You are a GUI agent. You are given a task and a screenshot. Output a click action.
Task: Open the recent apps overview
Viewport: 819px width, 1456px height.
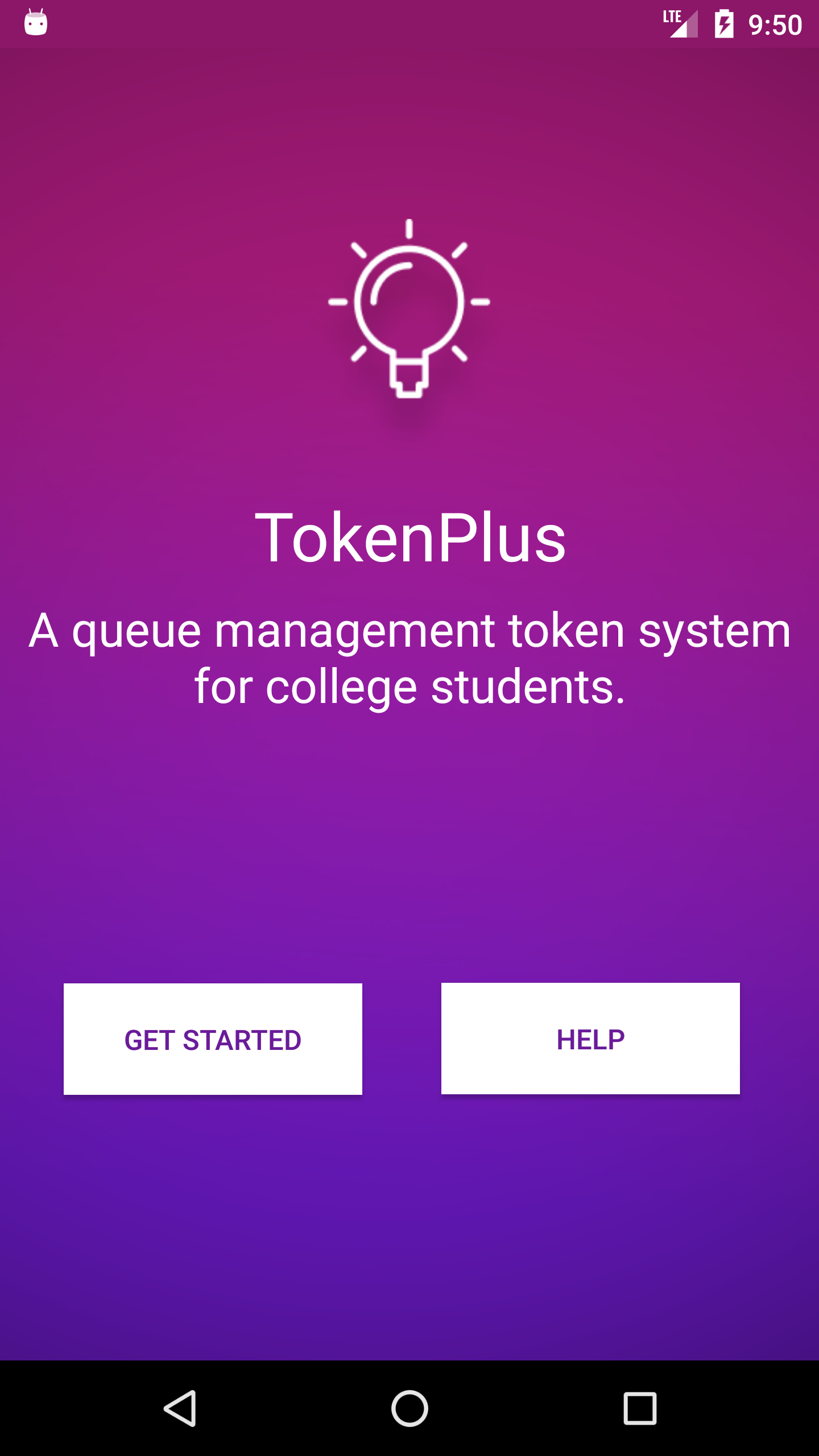point(640,1408)
